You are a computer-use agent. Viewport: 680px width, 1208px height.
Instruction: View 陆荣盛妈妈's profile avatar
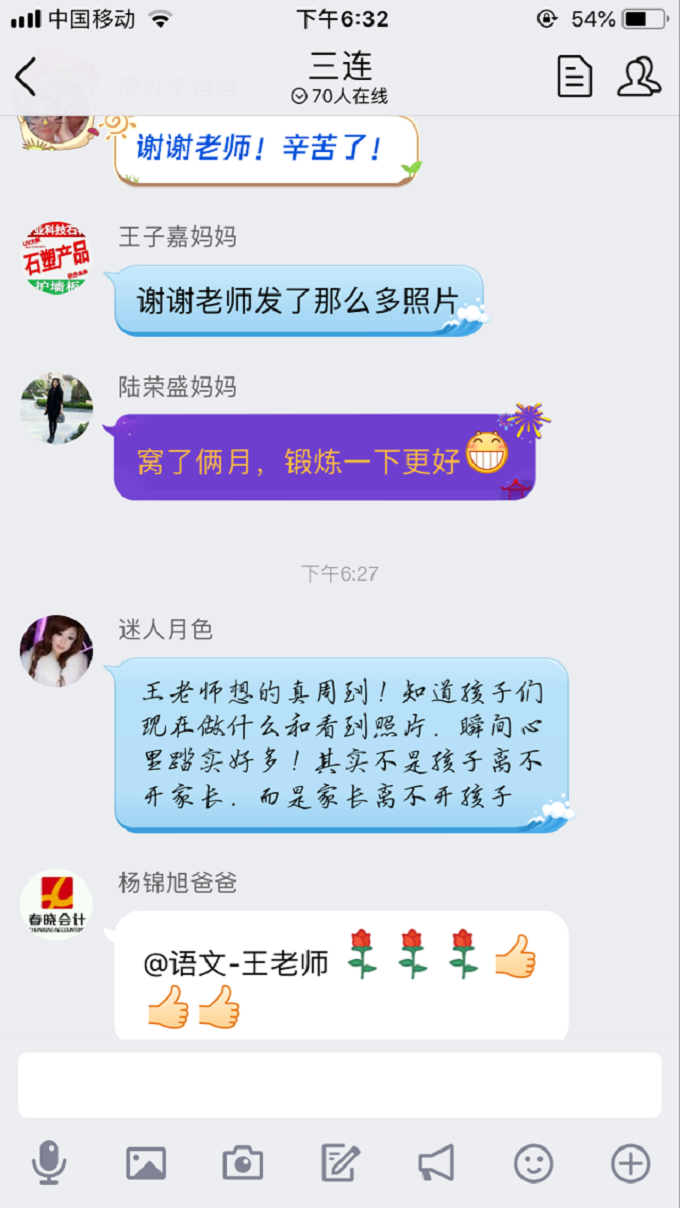[x=56, y=408]
